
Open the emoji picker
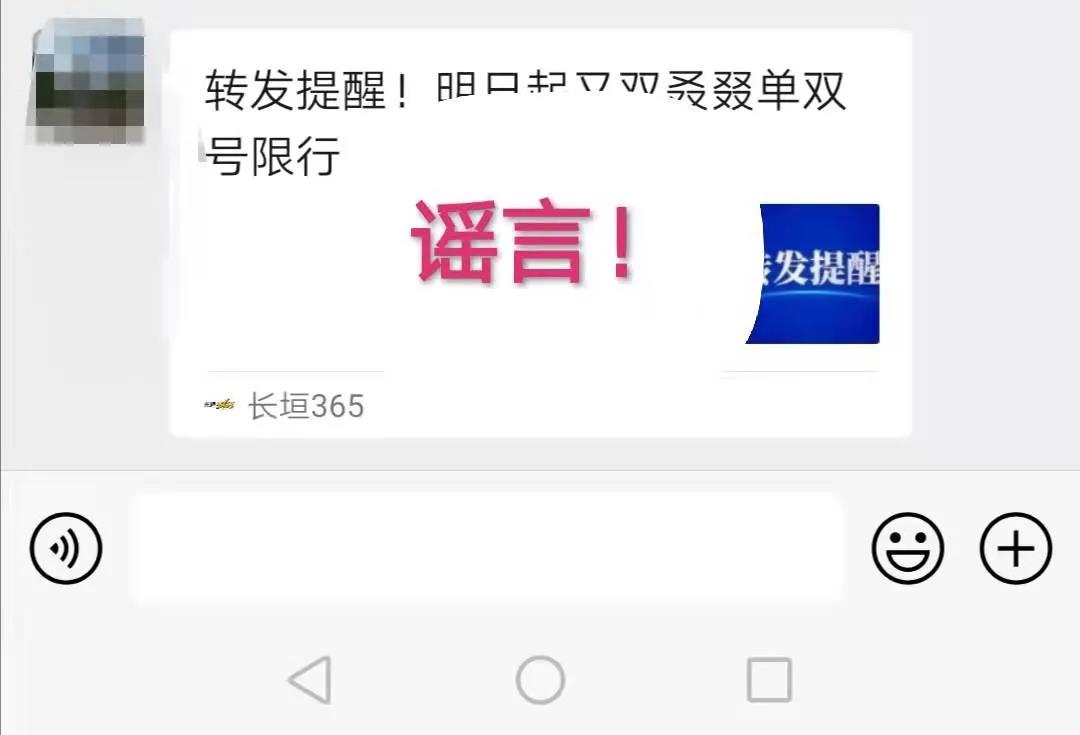pos(908,548)
